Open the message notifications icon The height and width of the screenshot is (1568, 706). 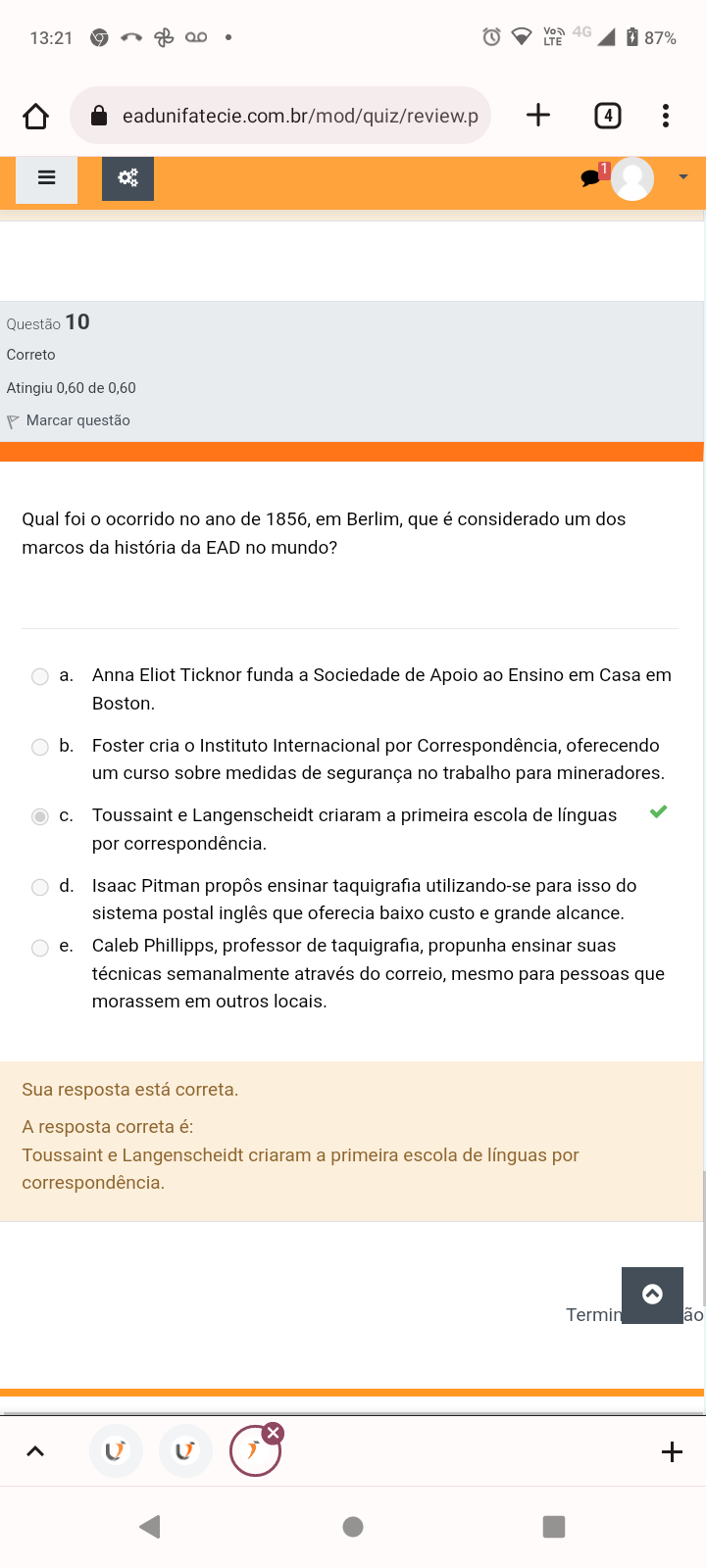click(x=591, y=177)
